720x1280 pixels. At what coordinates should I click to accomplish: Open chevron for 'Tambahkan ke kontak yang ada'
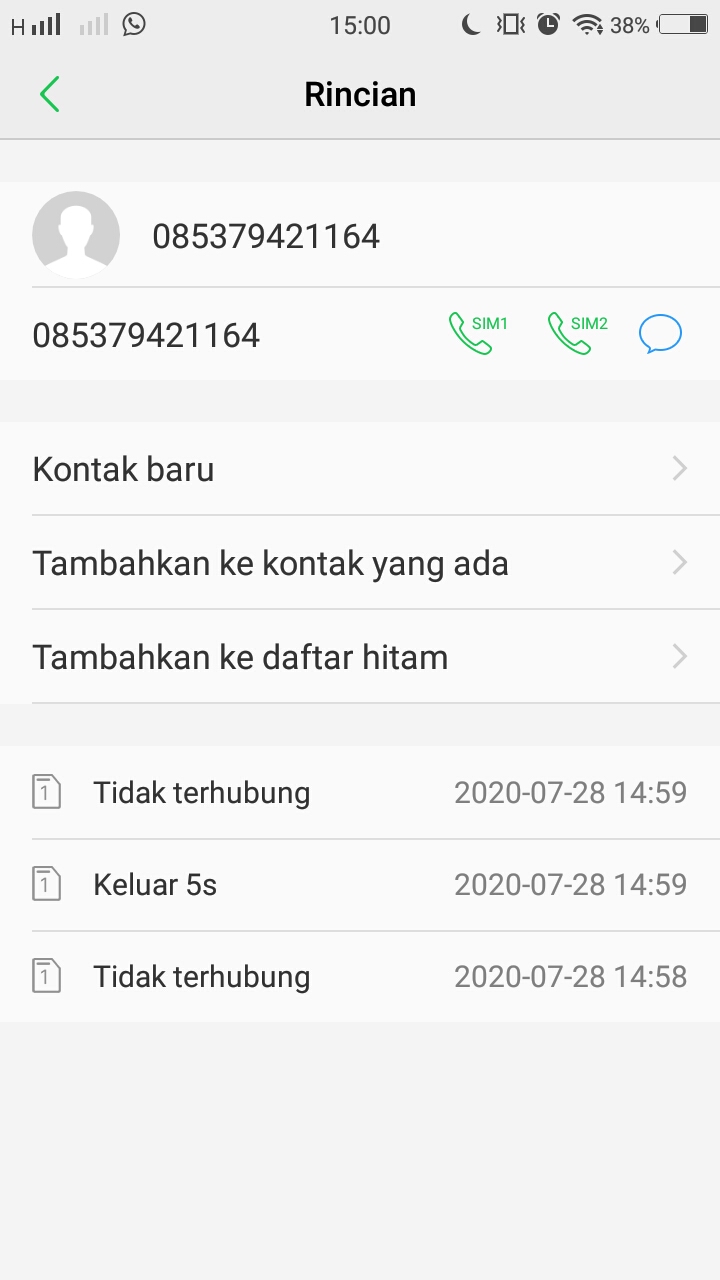(x=679, y=562)
